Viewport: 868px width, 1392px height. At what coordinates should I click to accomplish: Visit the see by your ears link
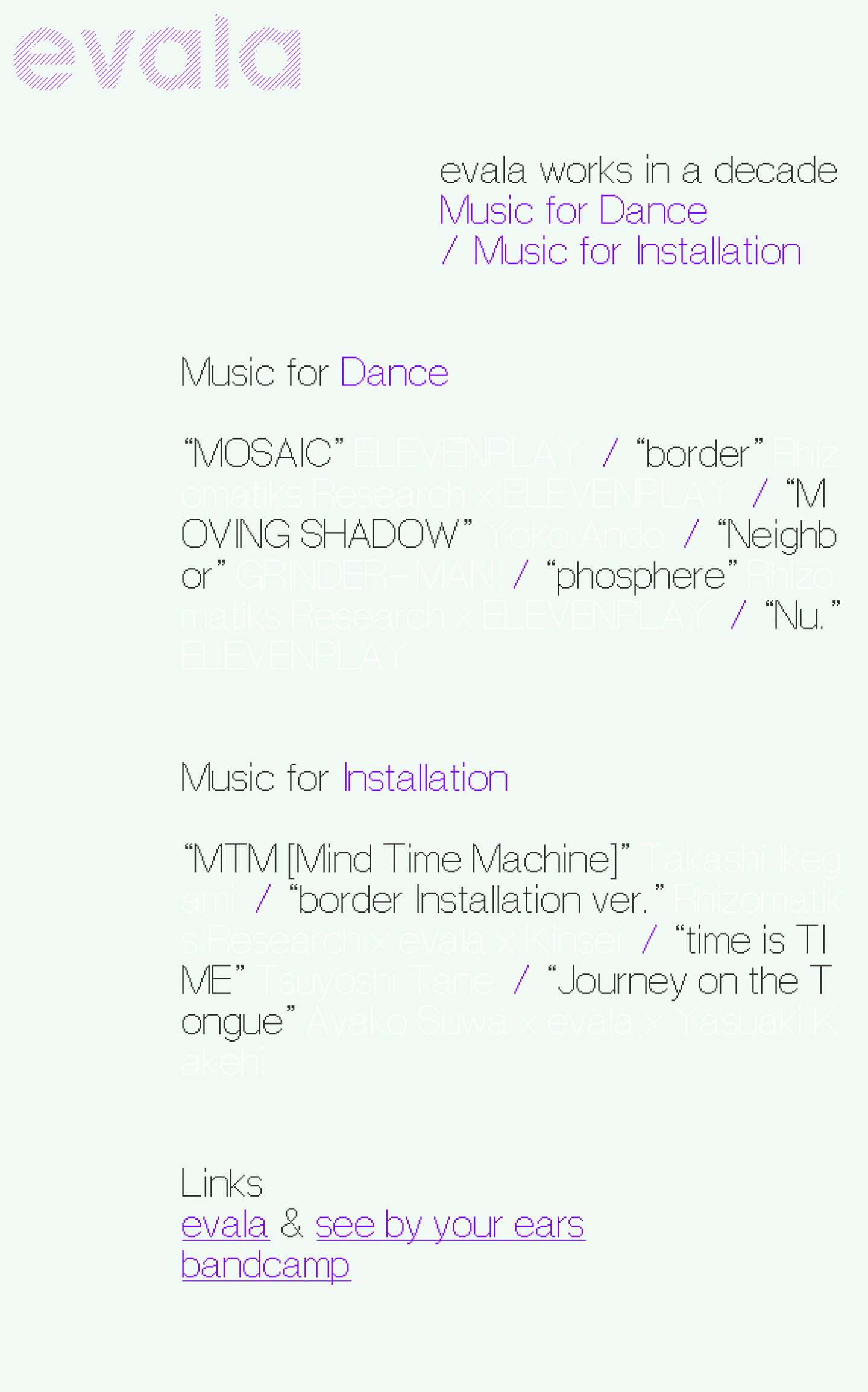point(450,1226)
